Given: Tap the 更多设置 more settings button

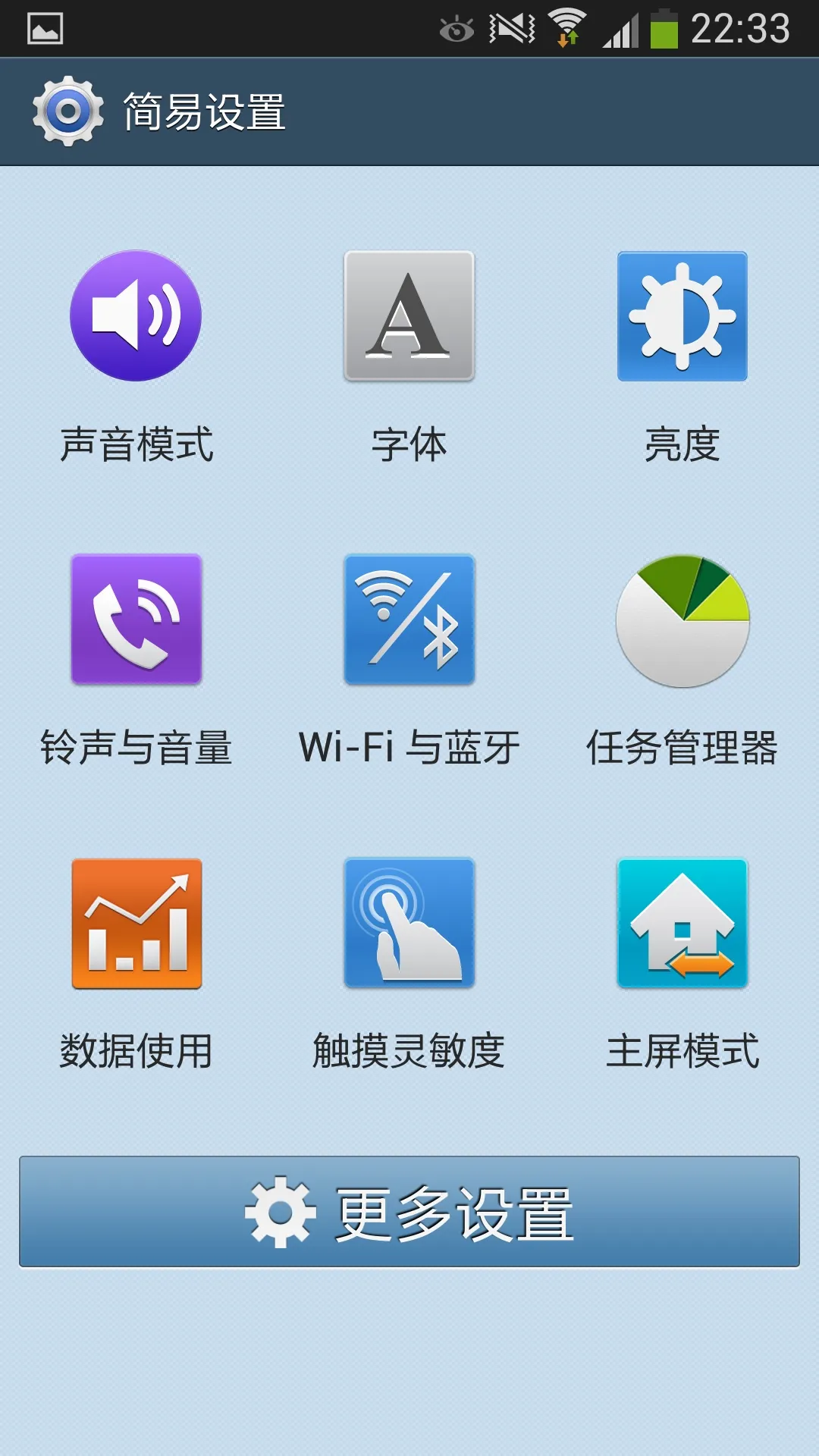Looking at the screenshot, I should click(x=409, y=1211).
